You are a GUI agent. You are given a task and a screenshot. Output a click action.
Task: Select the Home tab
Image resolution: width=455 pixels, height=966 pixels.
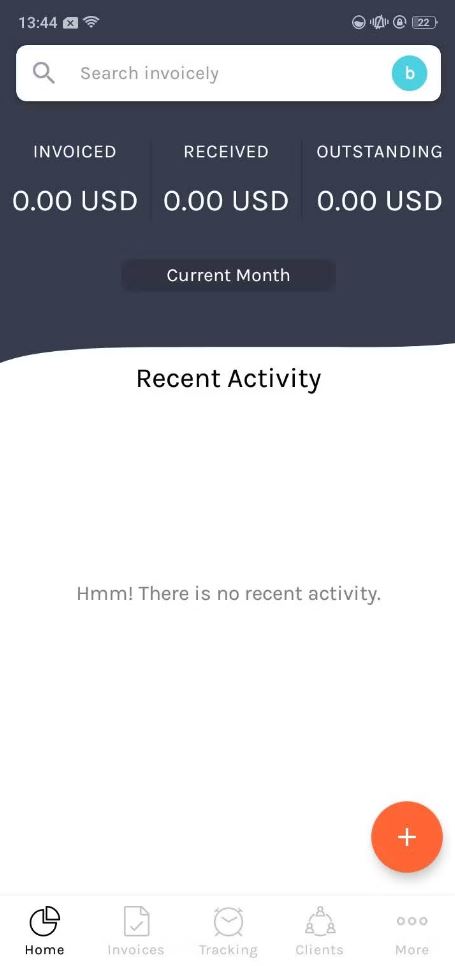[x=44, y=931]
